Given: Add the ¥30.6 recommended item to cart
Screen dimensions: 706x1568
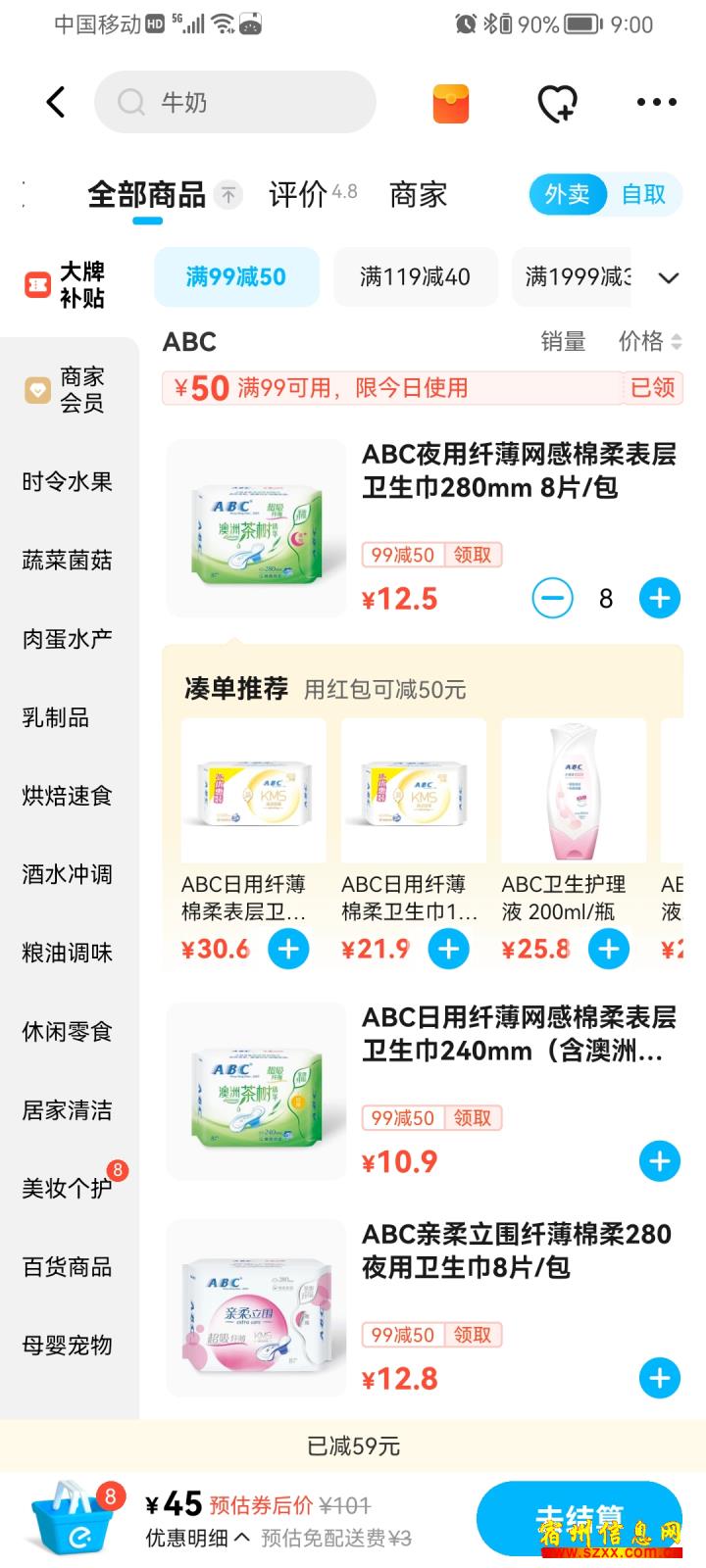Looking at the screenshot, I should pos(289,949).
